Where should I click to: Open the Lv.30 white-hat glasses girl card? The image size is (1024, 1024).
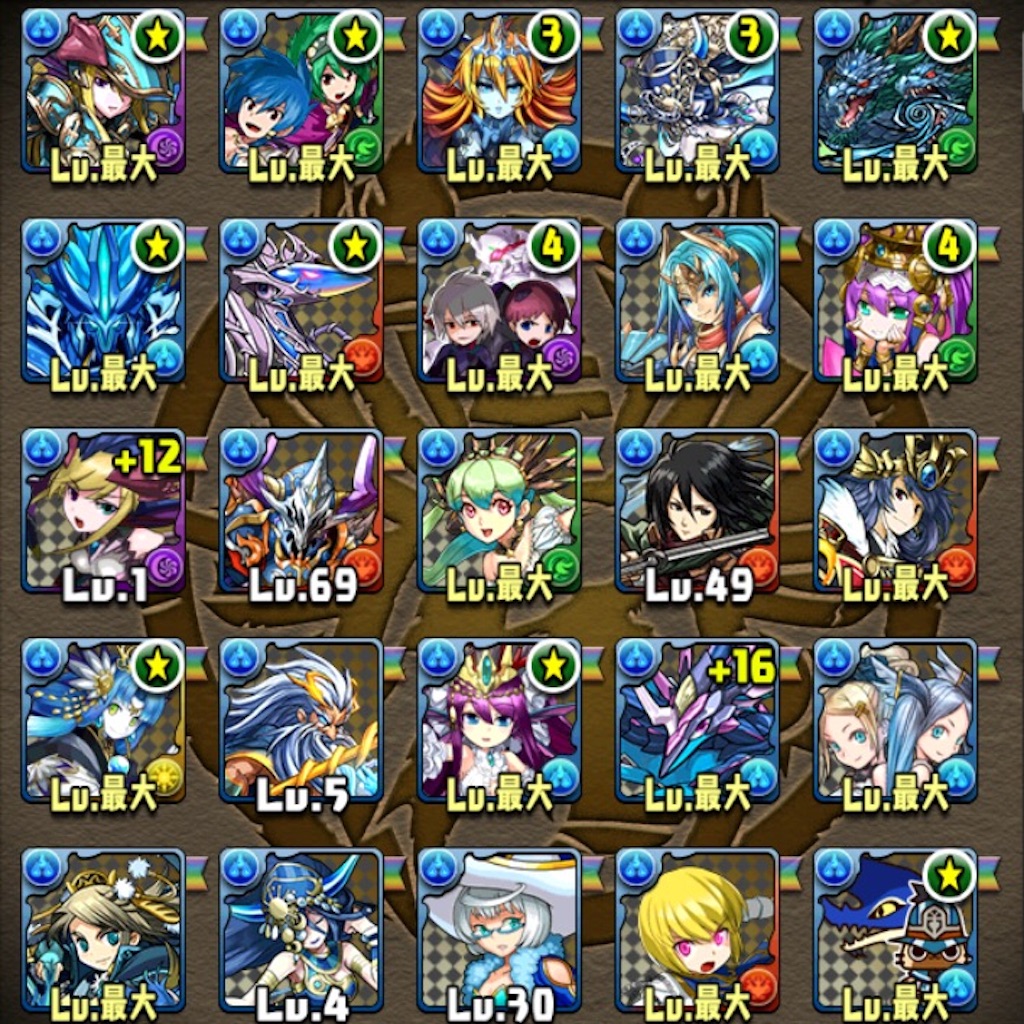pos(499,932)
